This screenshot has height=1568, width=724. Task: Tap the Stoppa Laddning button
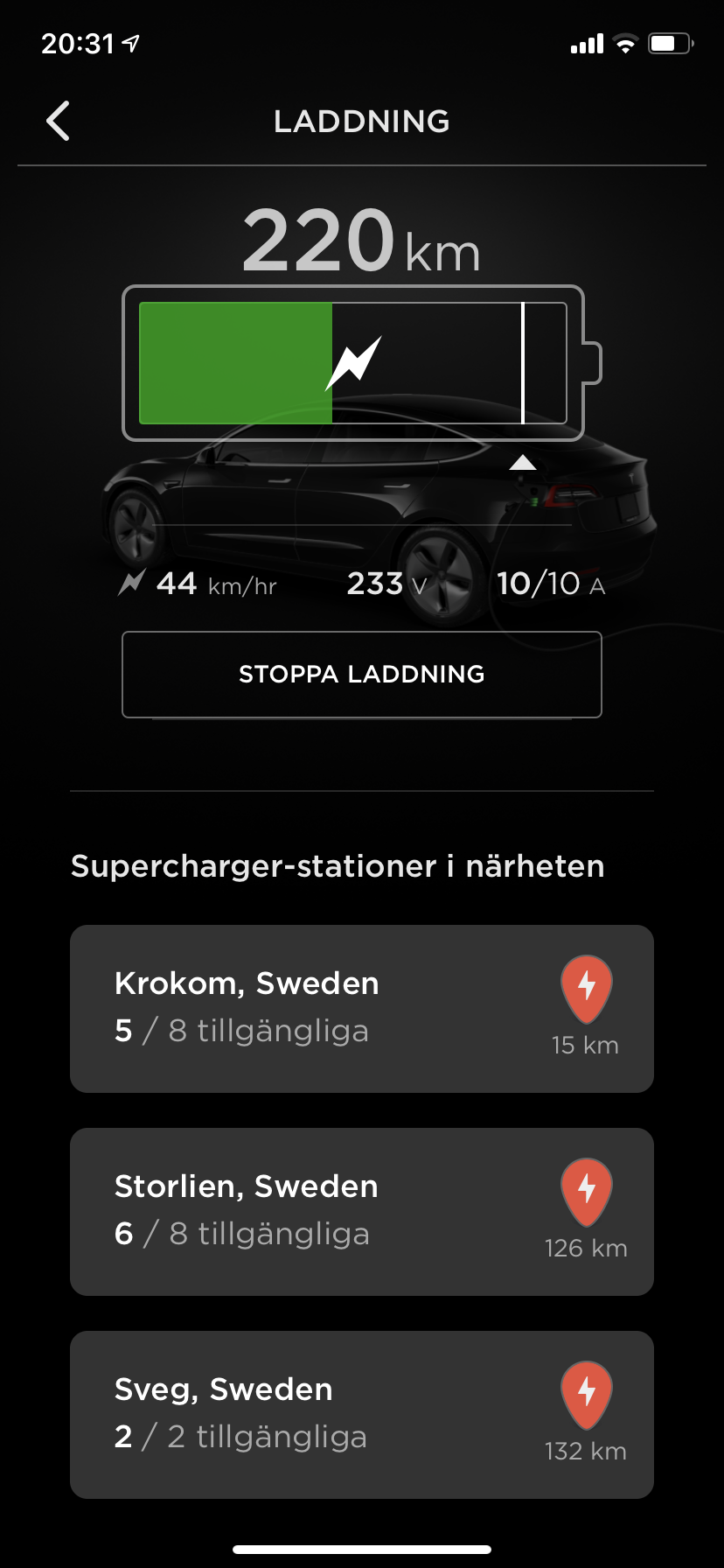pyautogui.click(x=362, y=674)
